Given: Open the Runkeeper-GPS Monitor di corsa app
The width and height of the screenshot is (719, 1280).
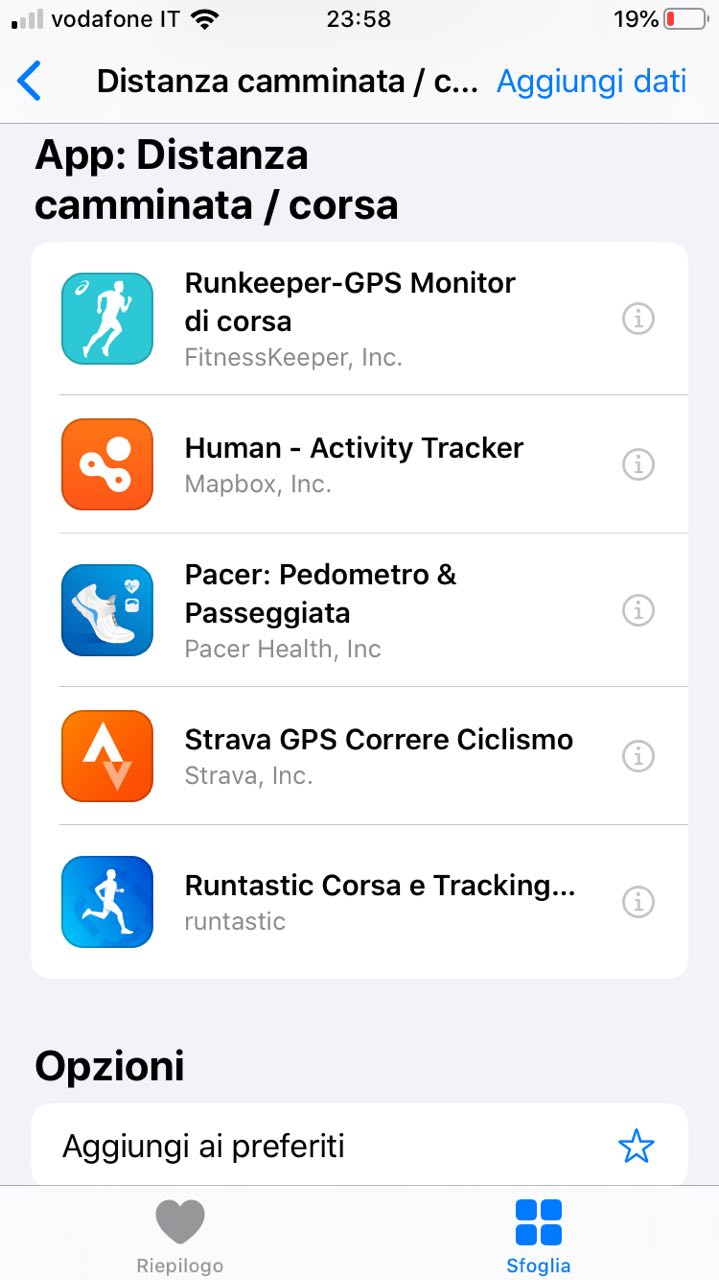Looking at the screenshot, I should click(x=350, y=319).
